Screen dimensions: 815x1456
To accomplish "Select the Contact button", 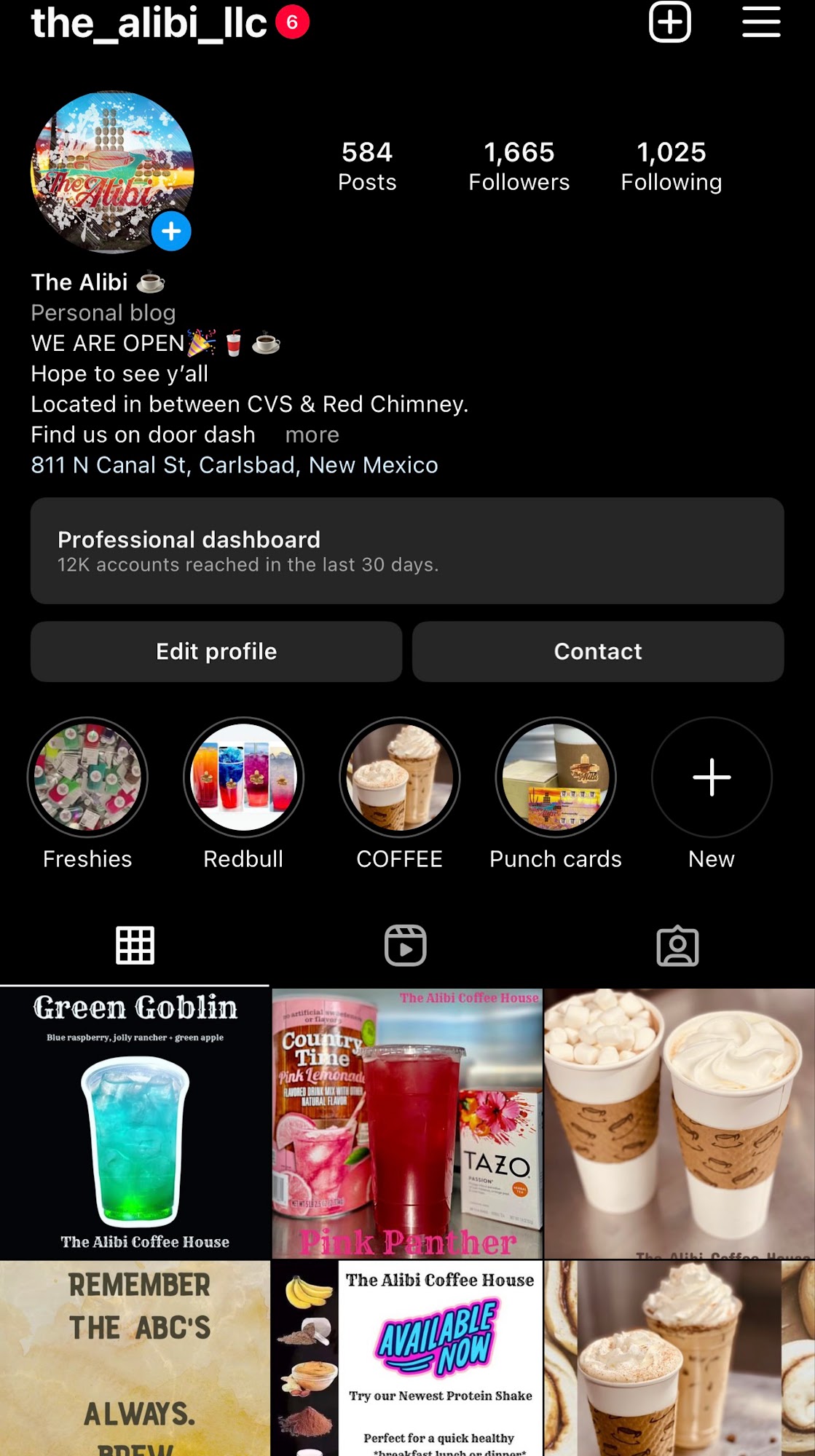I will tap(598, 652).
